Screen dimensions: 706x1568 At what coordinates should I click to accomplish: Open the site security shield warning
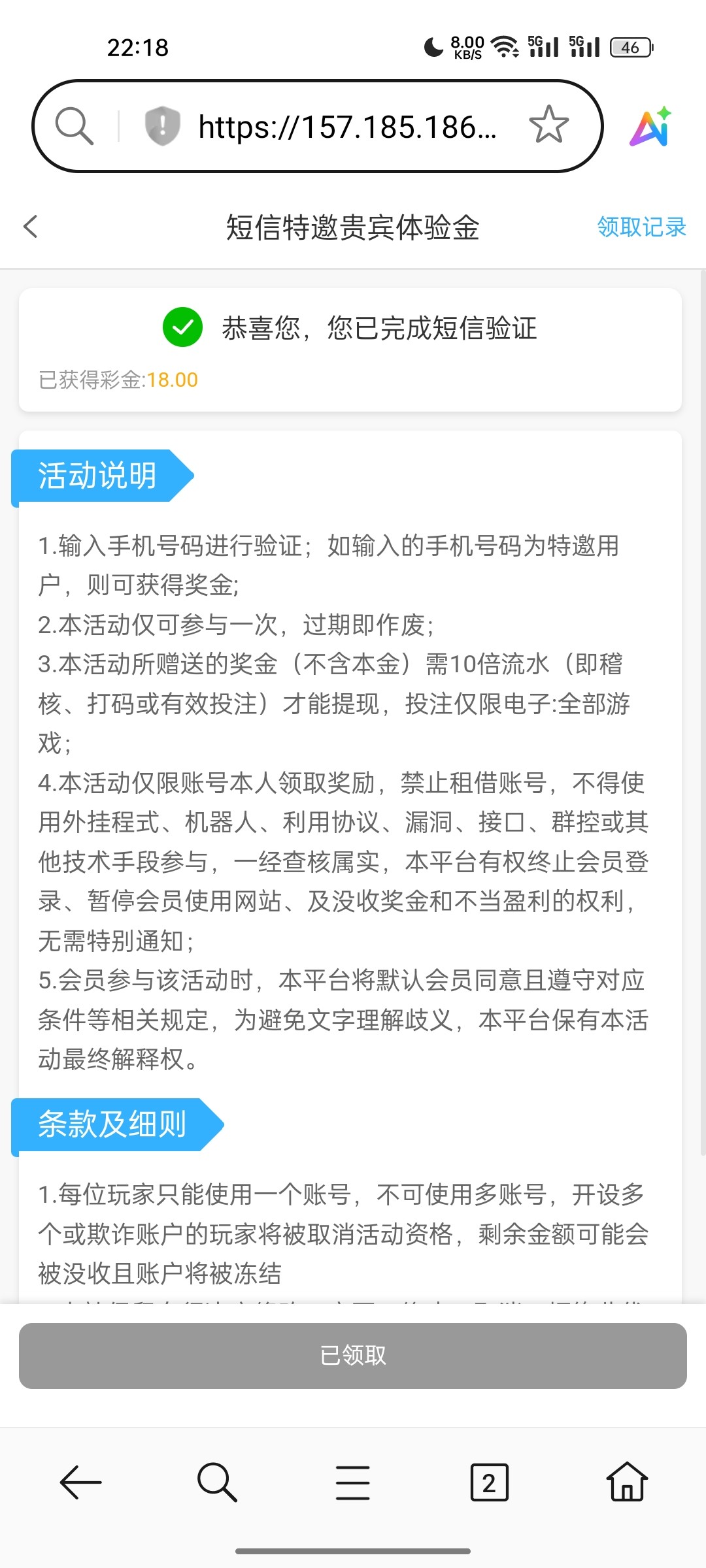click(x=162, y=126)
